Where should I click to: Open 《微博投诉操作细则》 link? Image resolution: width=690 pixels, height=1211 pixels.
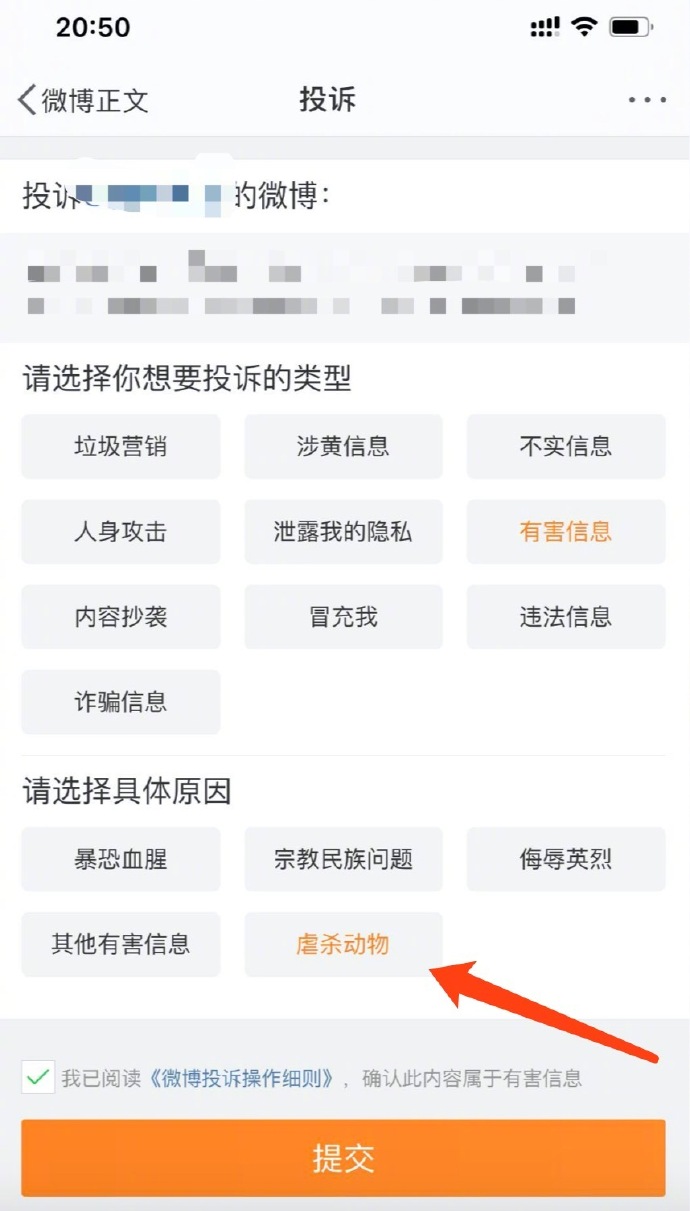point(241,1079)
